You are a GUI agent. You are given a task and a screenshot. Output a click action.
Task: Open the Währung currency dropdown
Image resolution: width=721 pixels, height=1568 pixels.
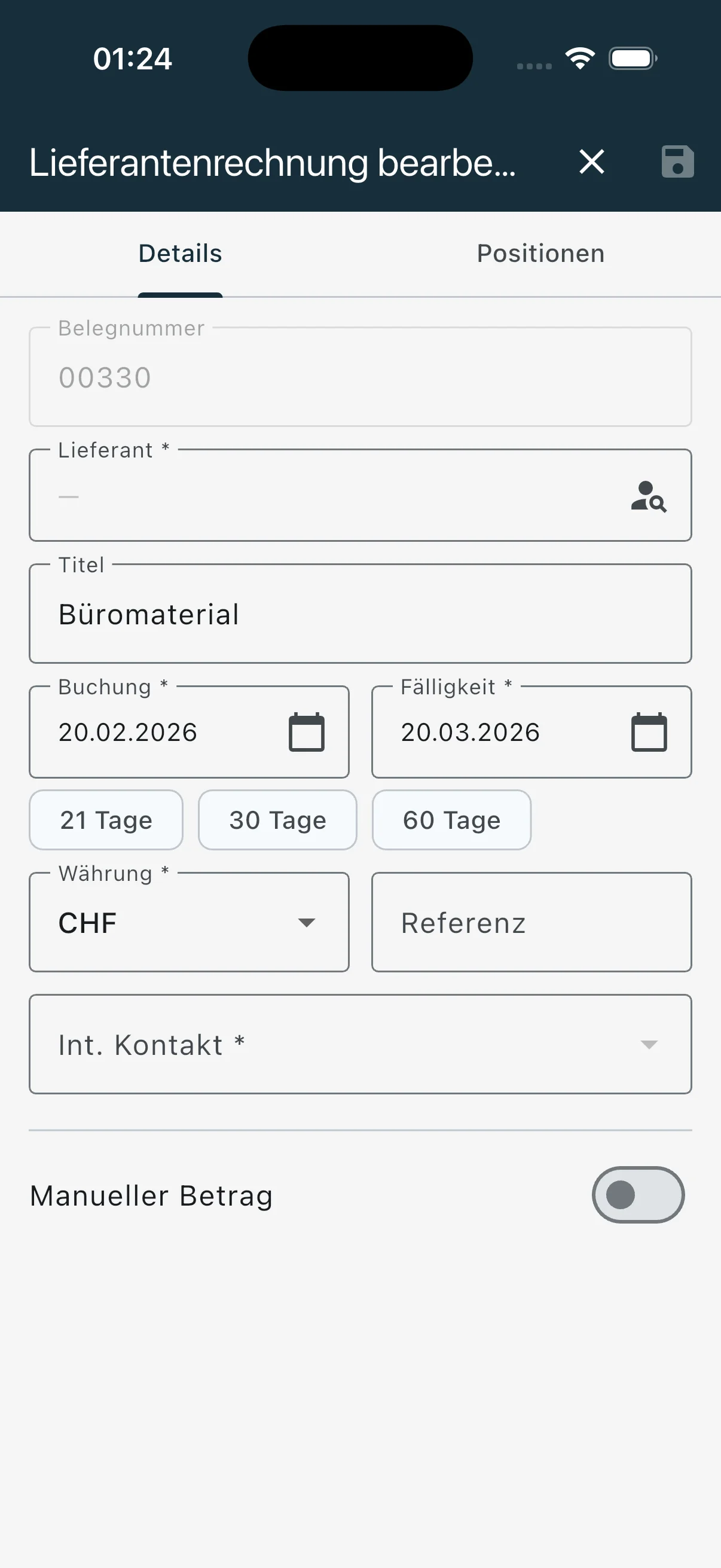(188, 922)
